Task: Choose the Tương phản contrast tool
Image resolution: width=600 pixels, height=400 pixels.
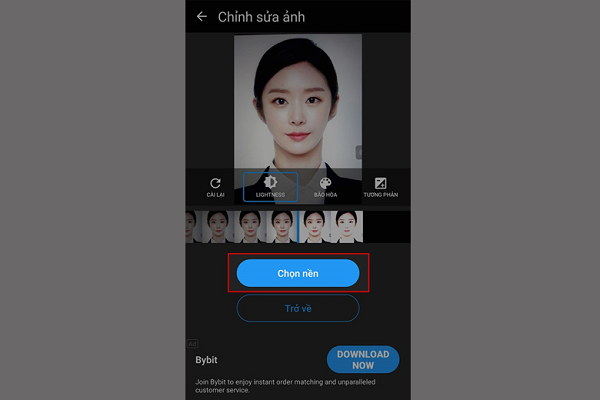Action: (380, 187)
